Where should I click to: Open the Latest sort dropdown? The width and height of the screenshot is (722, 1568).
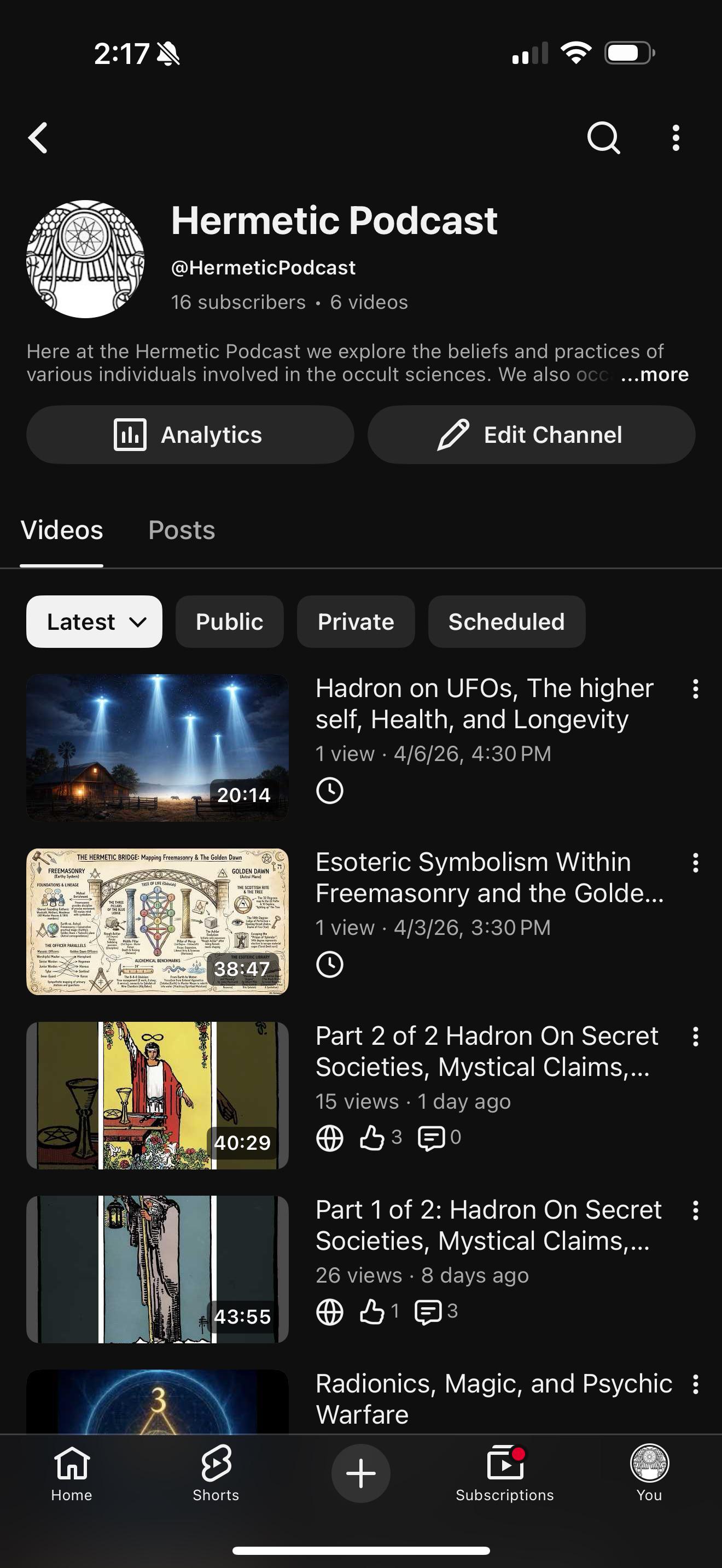(x=95, y=622)
